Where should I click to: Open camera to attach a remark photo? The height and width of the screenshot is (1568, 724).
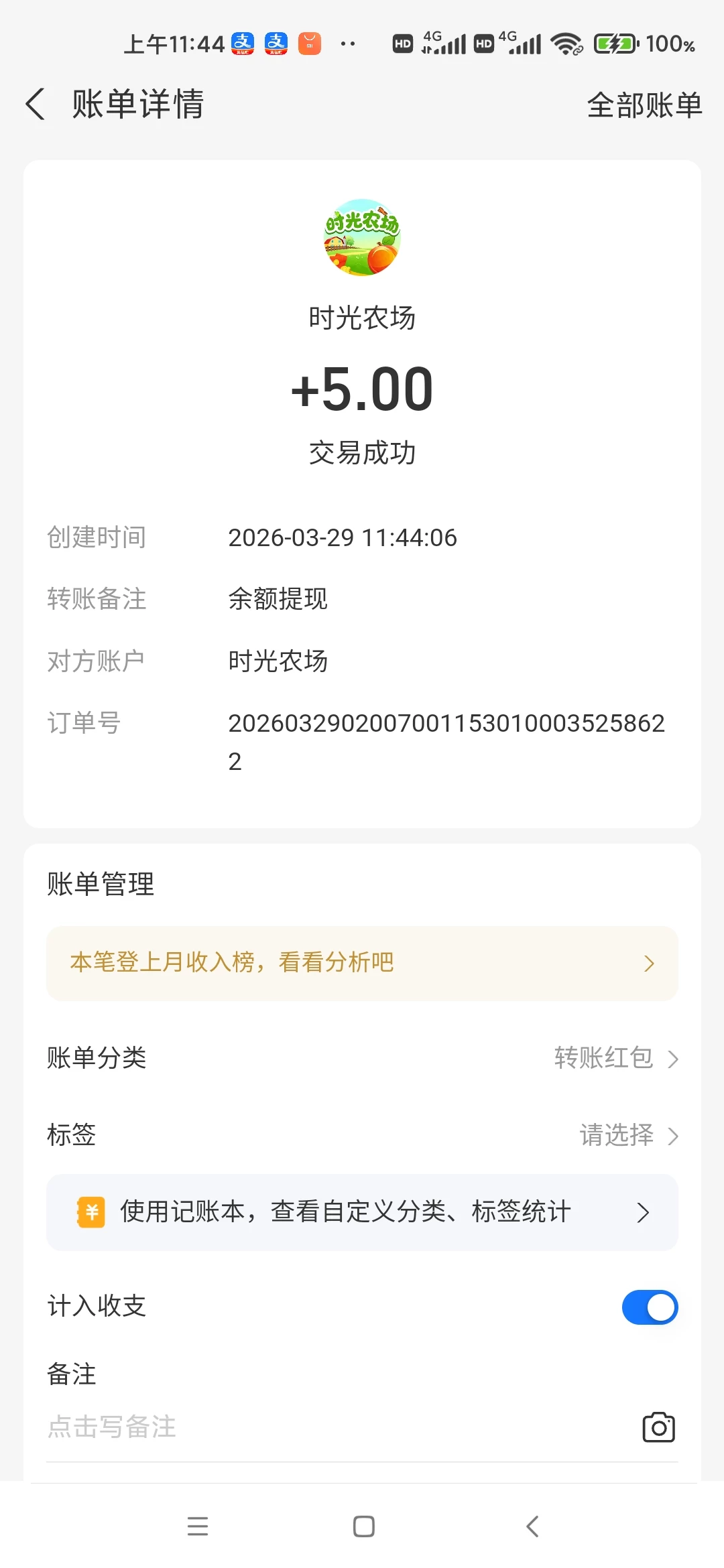tap(658, 1427)
